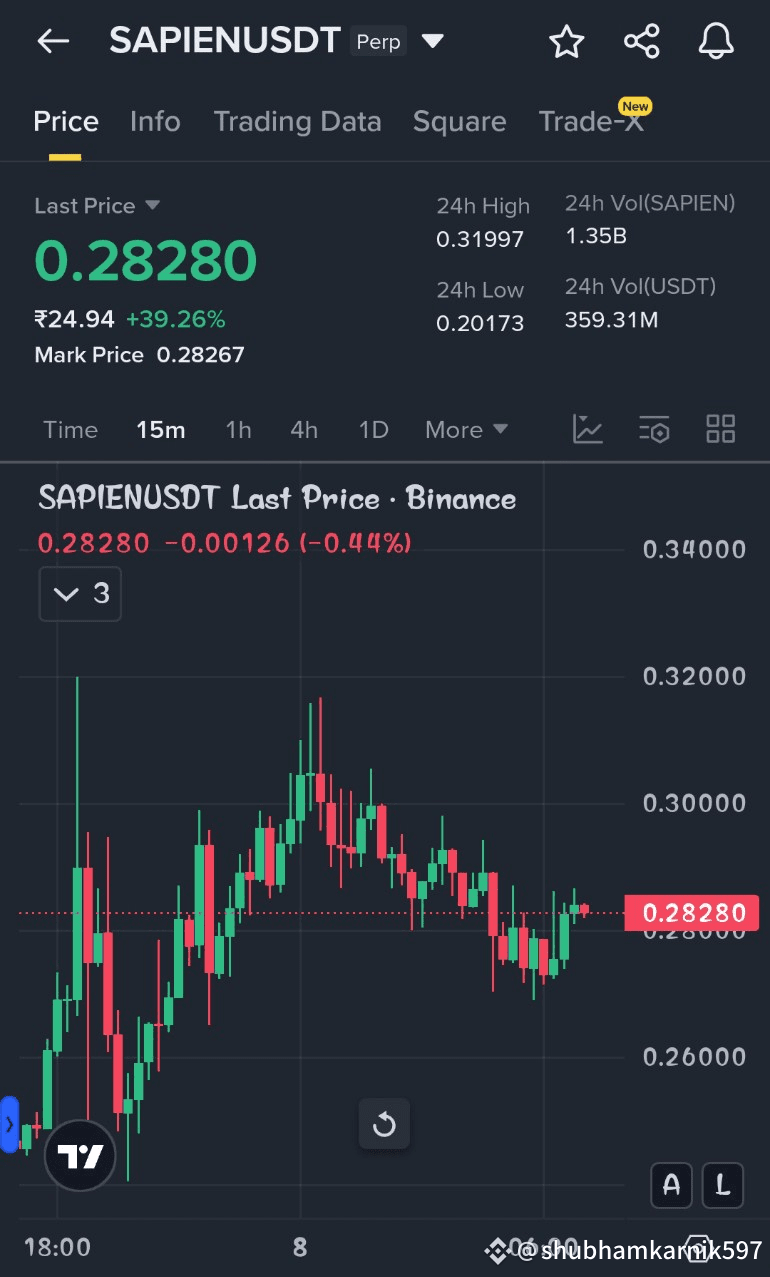
Task: Open price alerts bell
Action: coord(716,42)
